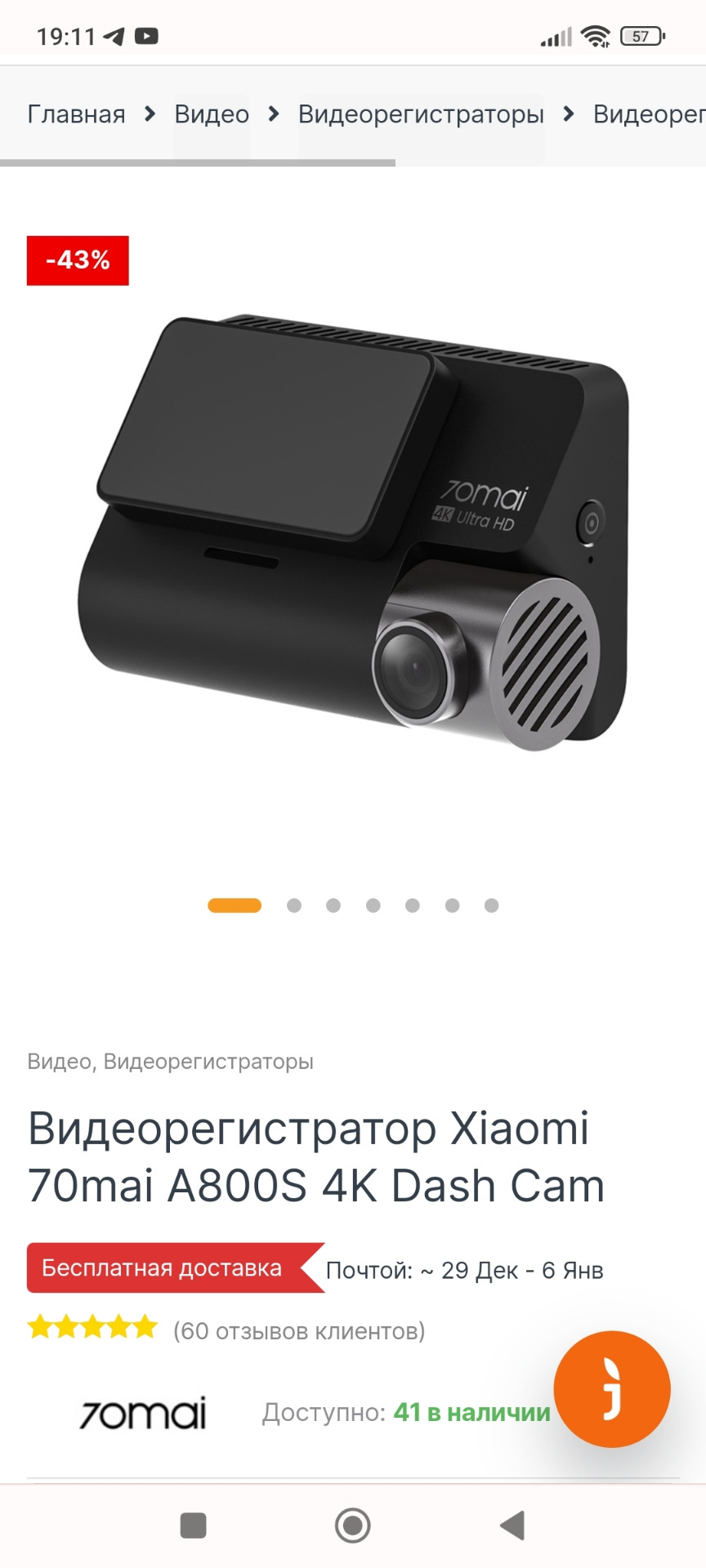Jump to the second product image dot
Image resolution: width=706 pixels, height=1568 pixels.
pyautogui.click(x=294, y=905)
